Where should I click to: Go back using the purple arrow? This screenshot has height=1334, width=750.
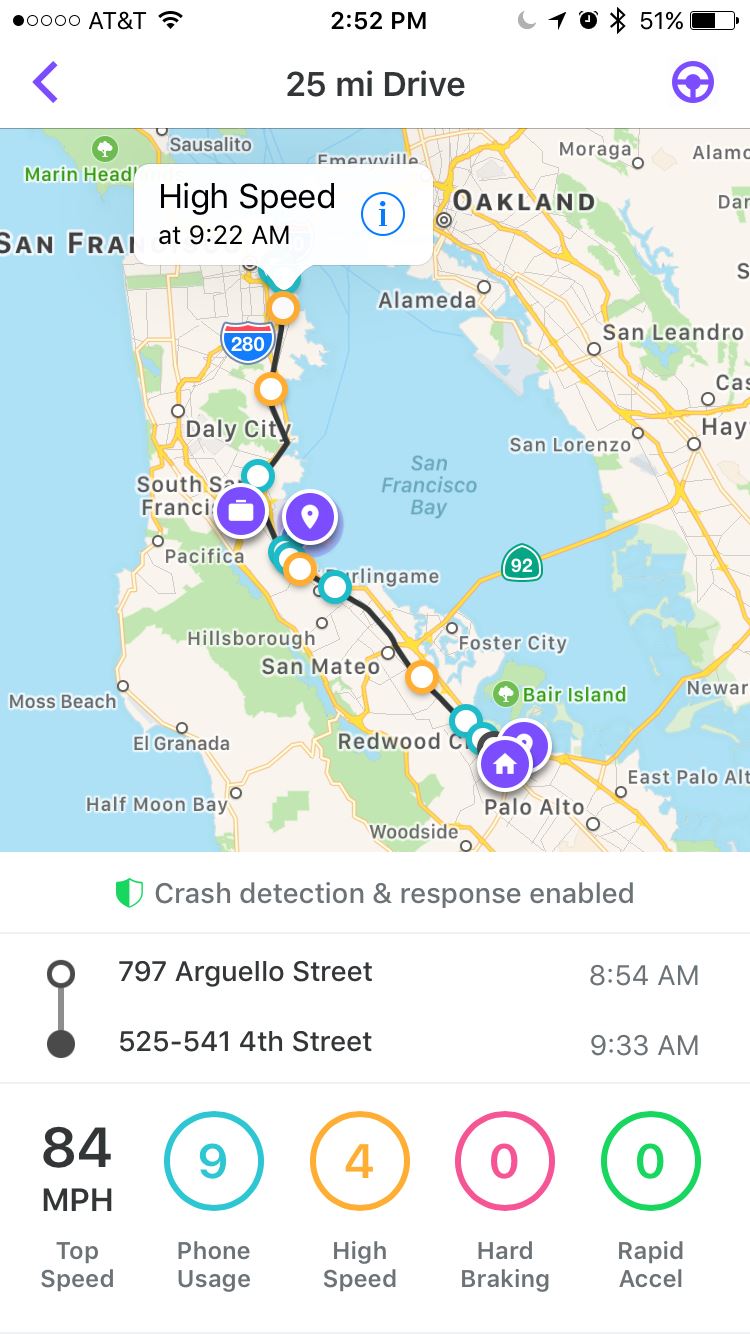(x=45, y=82)
